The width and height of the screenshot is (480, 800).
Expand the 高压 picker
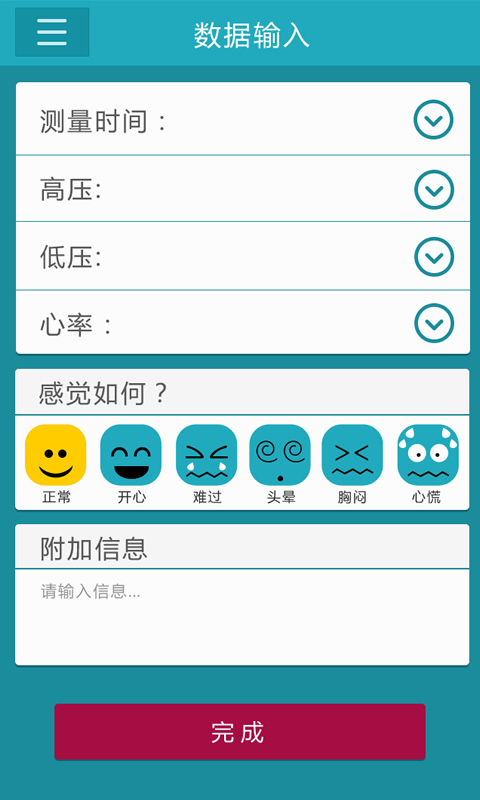point(434,190)
